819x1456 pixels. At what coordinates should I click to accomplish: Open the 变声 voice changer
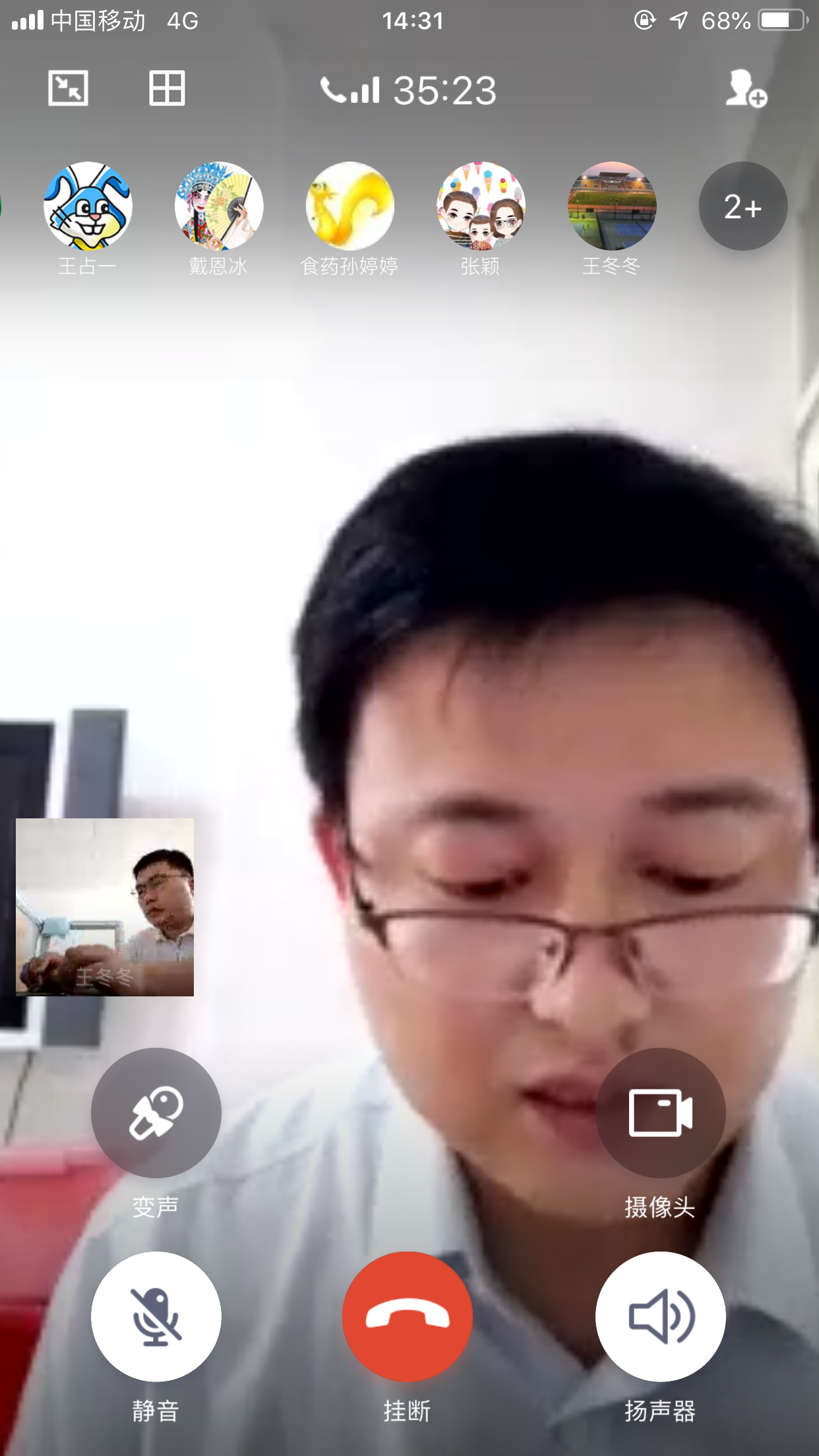[156, 1113]
